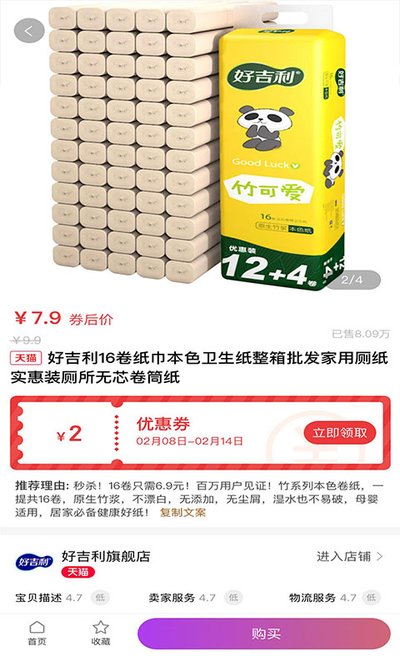The width and height of the screenshot is (400, 666).
Task: Open the product photo in the gallery
Action: coord(200,149)
